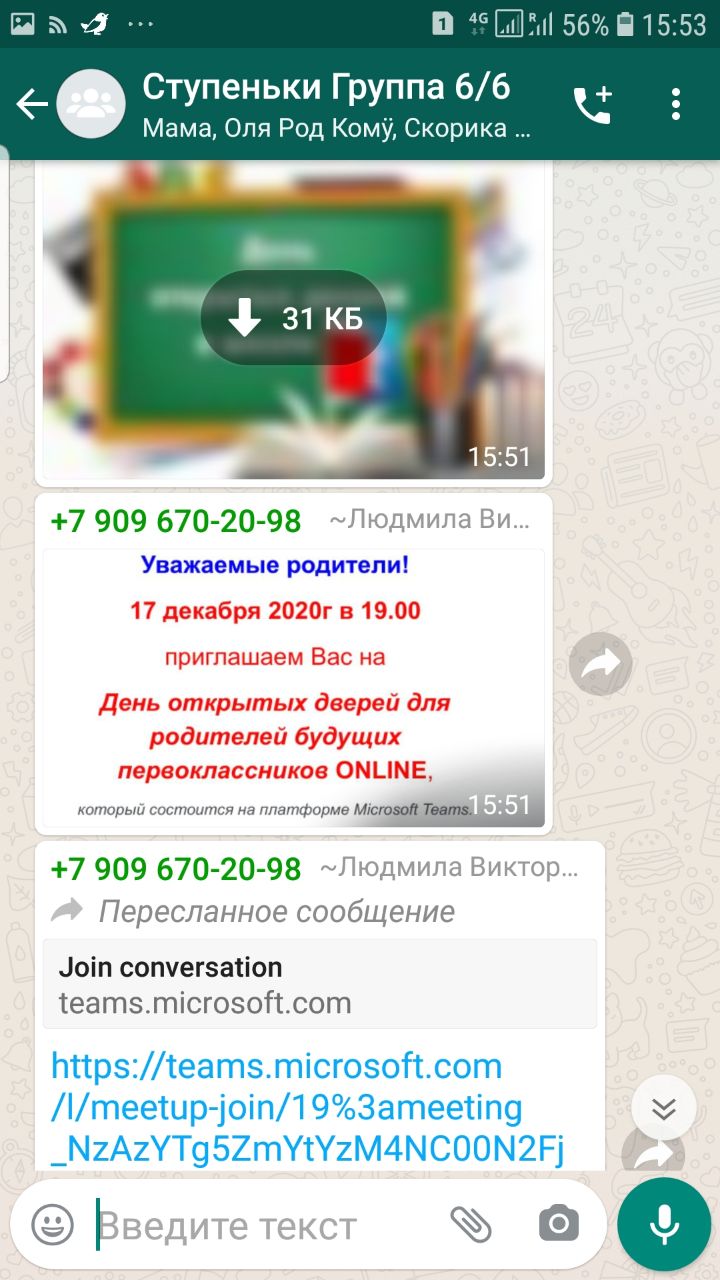Open the emoji picker
This screenshot has height=1280, width=720.
(52, 1224)
